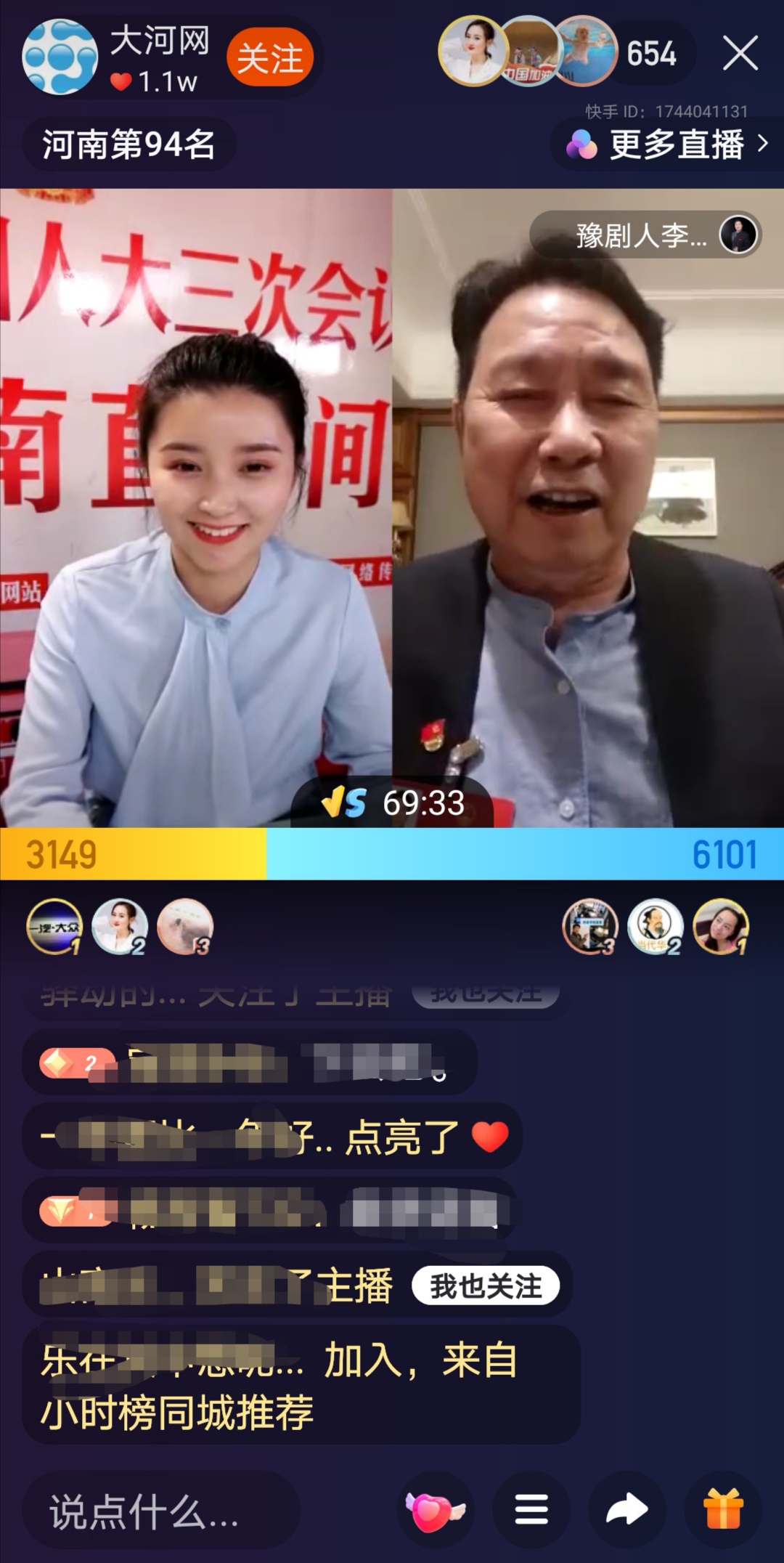Image resolution: width=784 pixels, height=1563 pixels.
Task: Send a like with the heart icon
Action: (x=434, y=1511)
